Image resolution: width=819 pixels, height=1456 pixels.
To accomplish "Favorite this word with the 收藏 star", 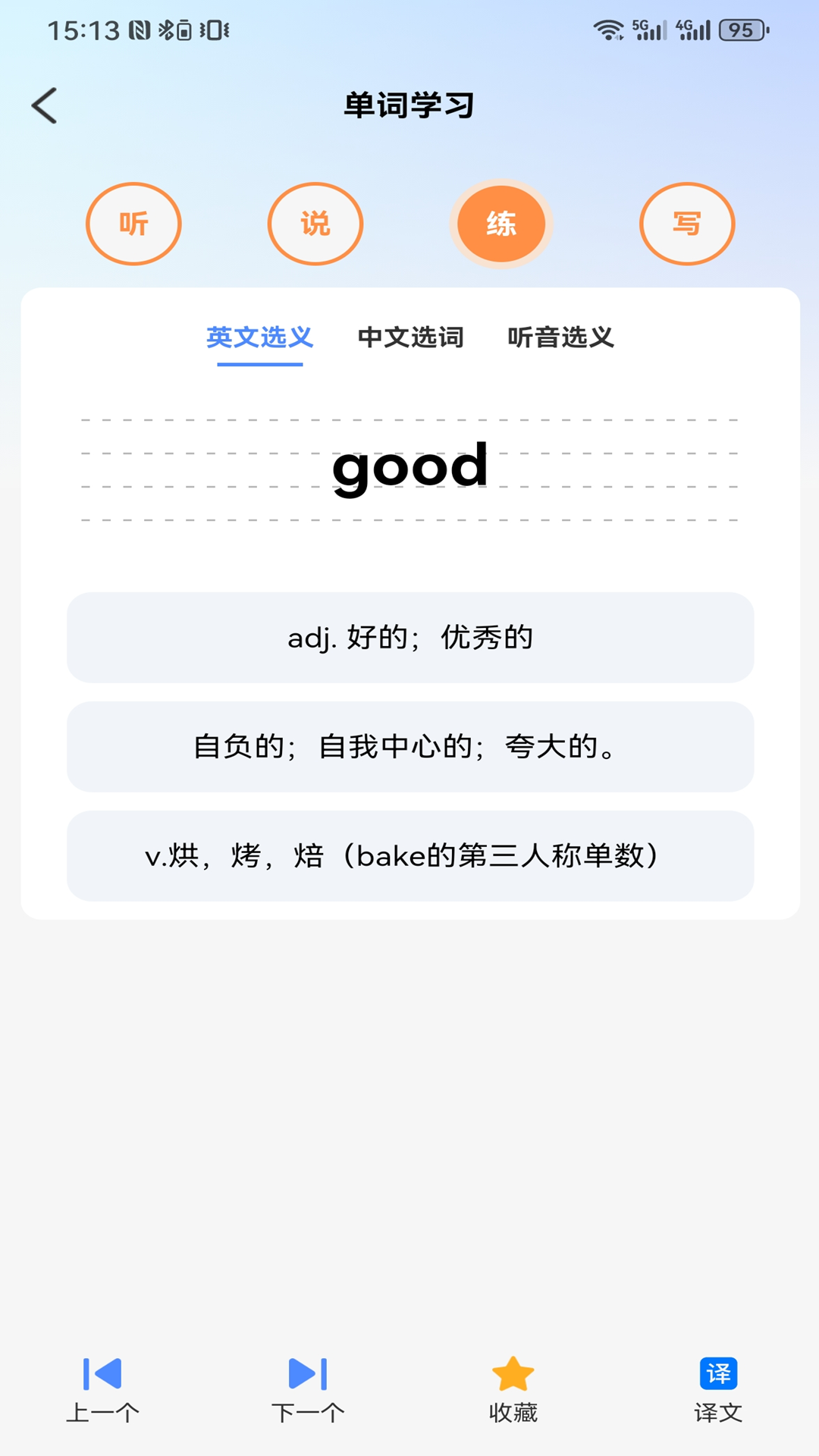I will click(x=512, y=1373).
